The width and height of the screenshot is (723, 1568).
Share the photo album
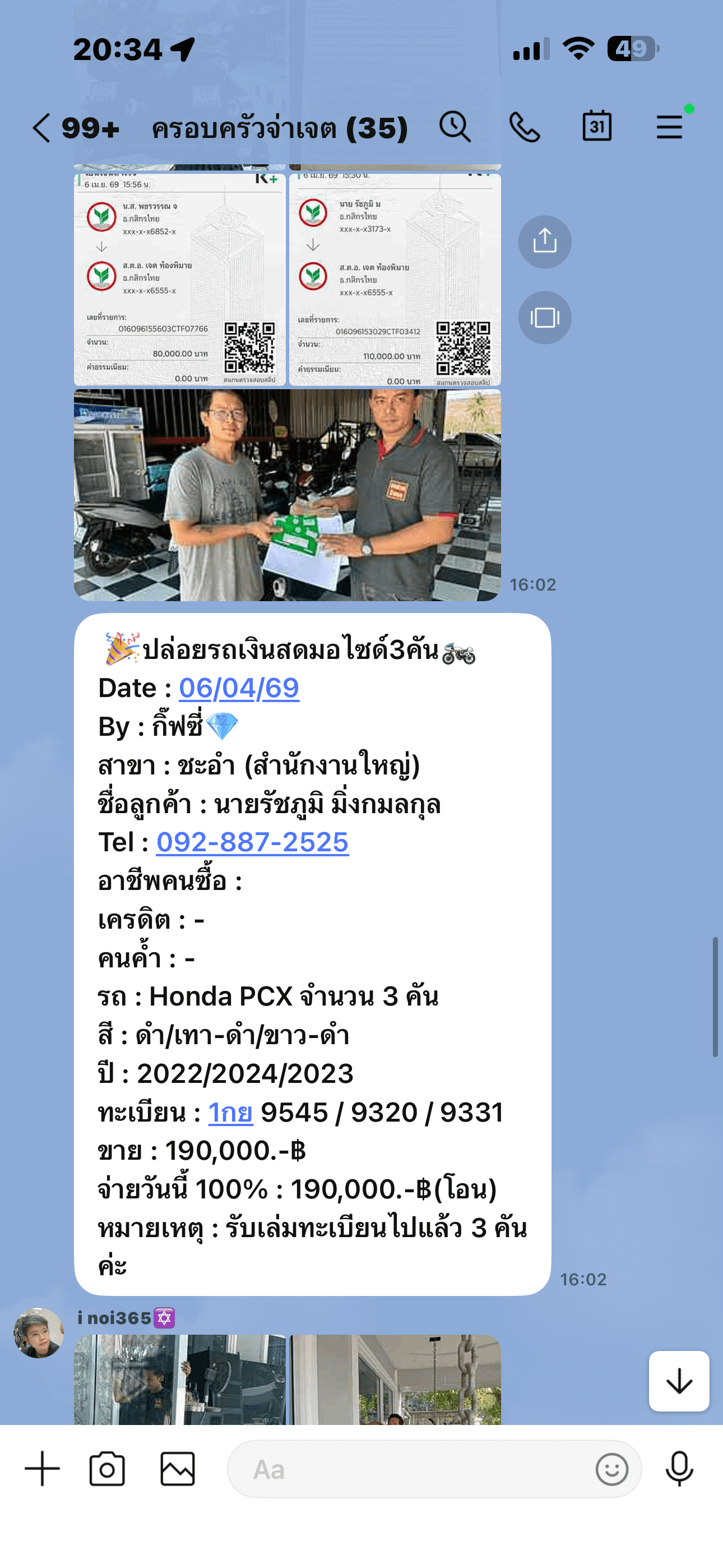pyautogui.click(x=544, y=242)
